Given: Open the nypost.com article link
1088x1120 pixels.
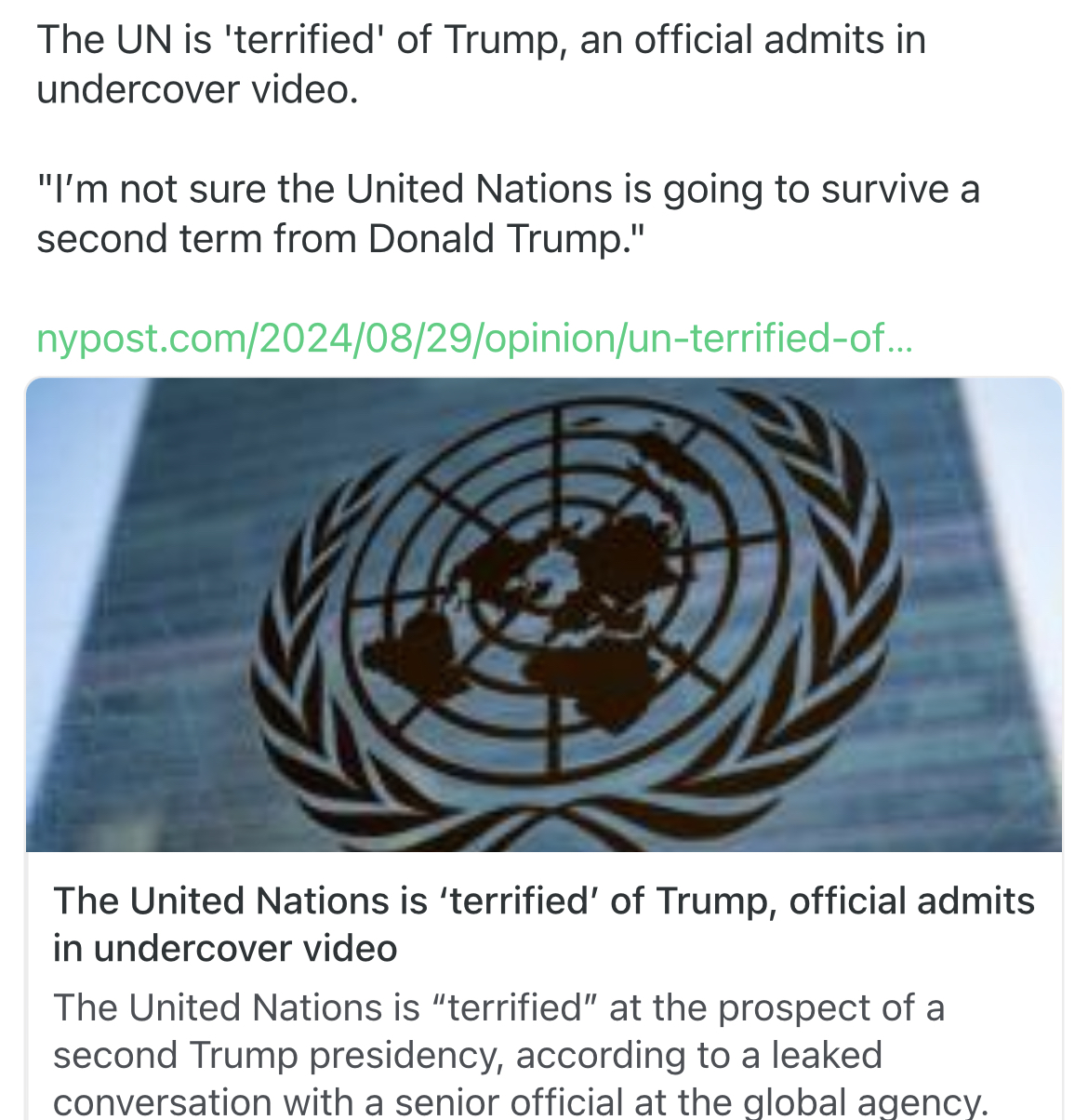Looking at the screenshot, I should (474, 339).
